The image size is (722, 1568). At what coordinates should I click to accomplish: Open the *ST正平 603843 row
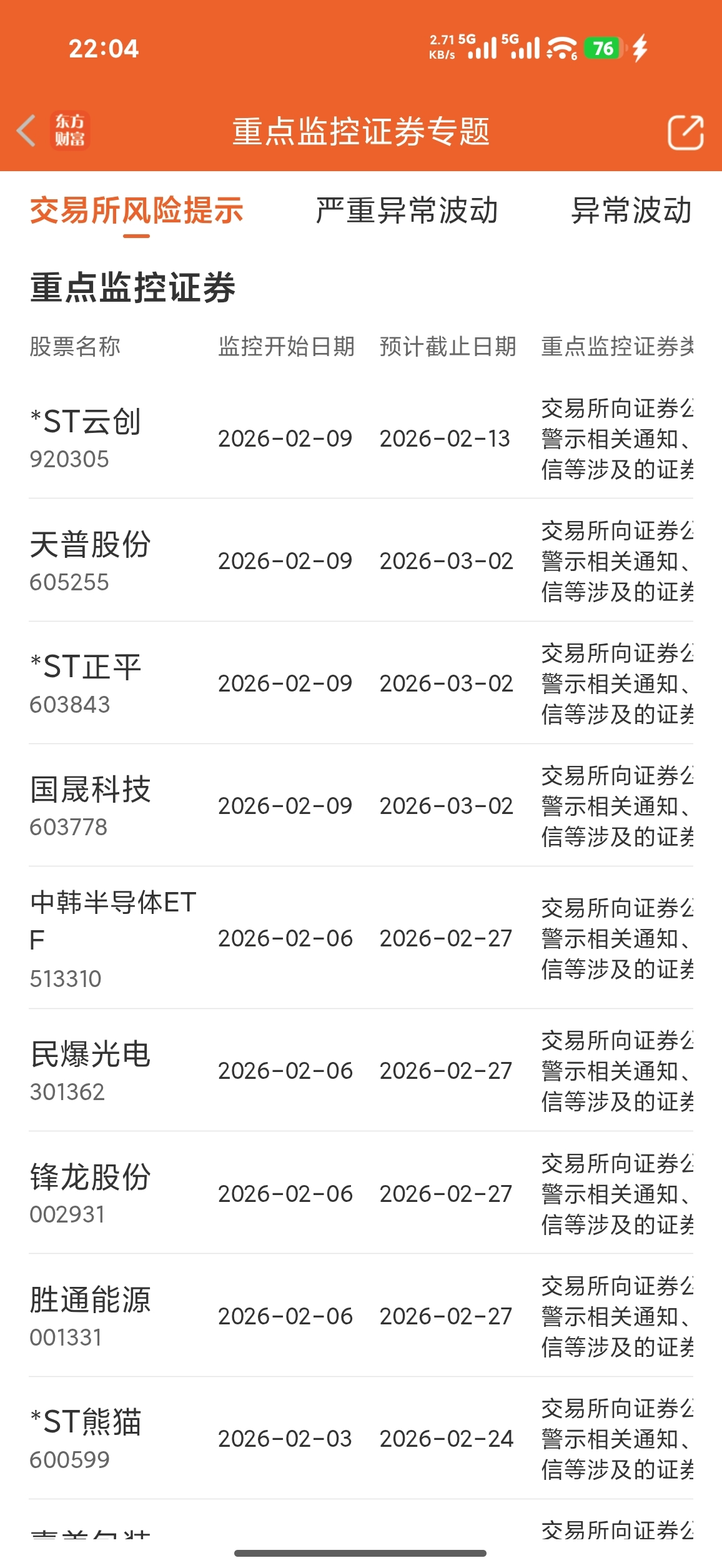click(361, 683)
